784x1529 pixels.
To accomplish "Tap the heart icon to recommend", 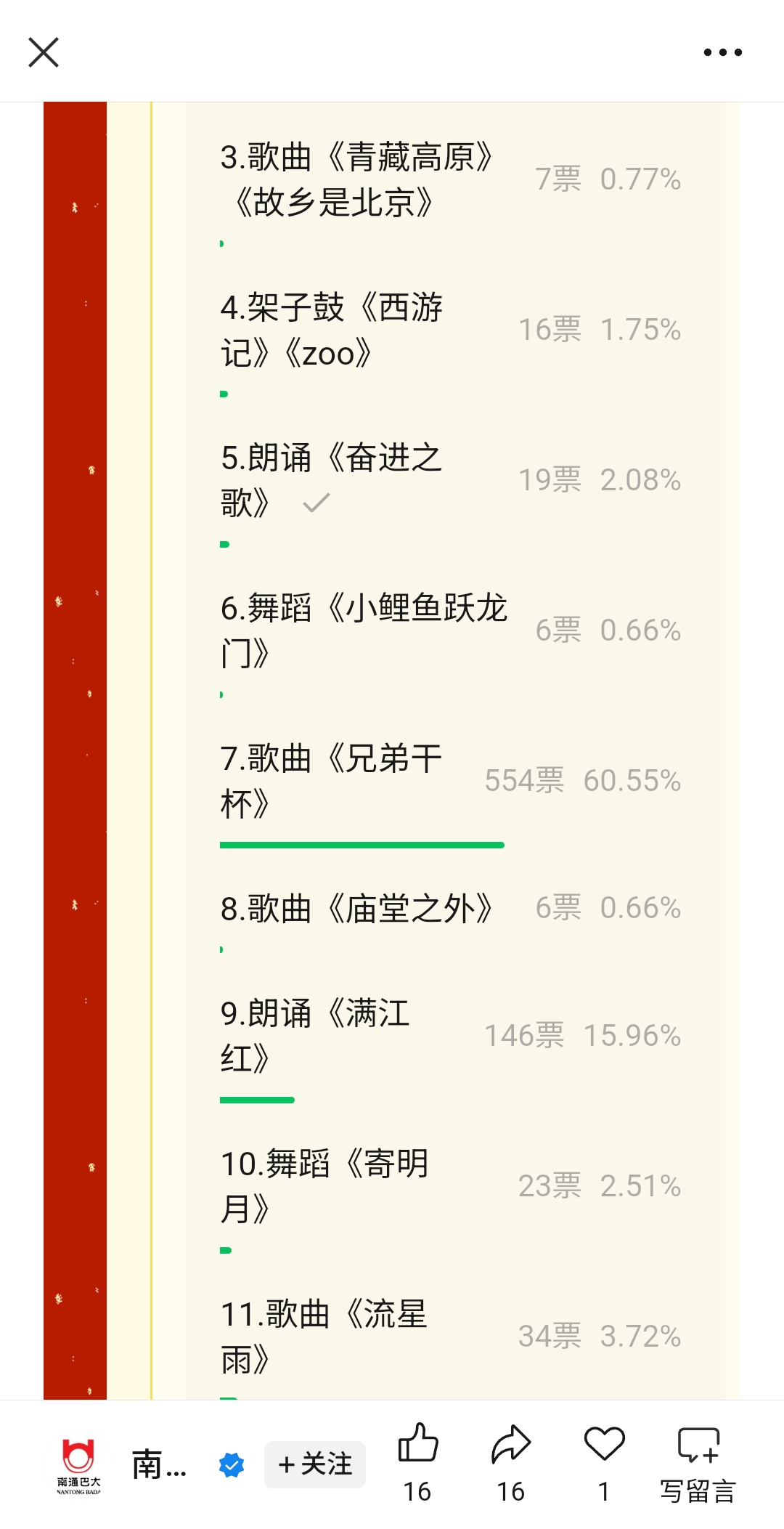I will [x=604, y=1444].
